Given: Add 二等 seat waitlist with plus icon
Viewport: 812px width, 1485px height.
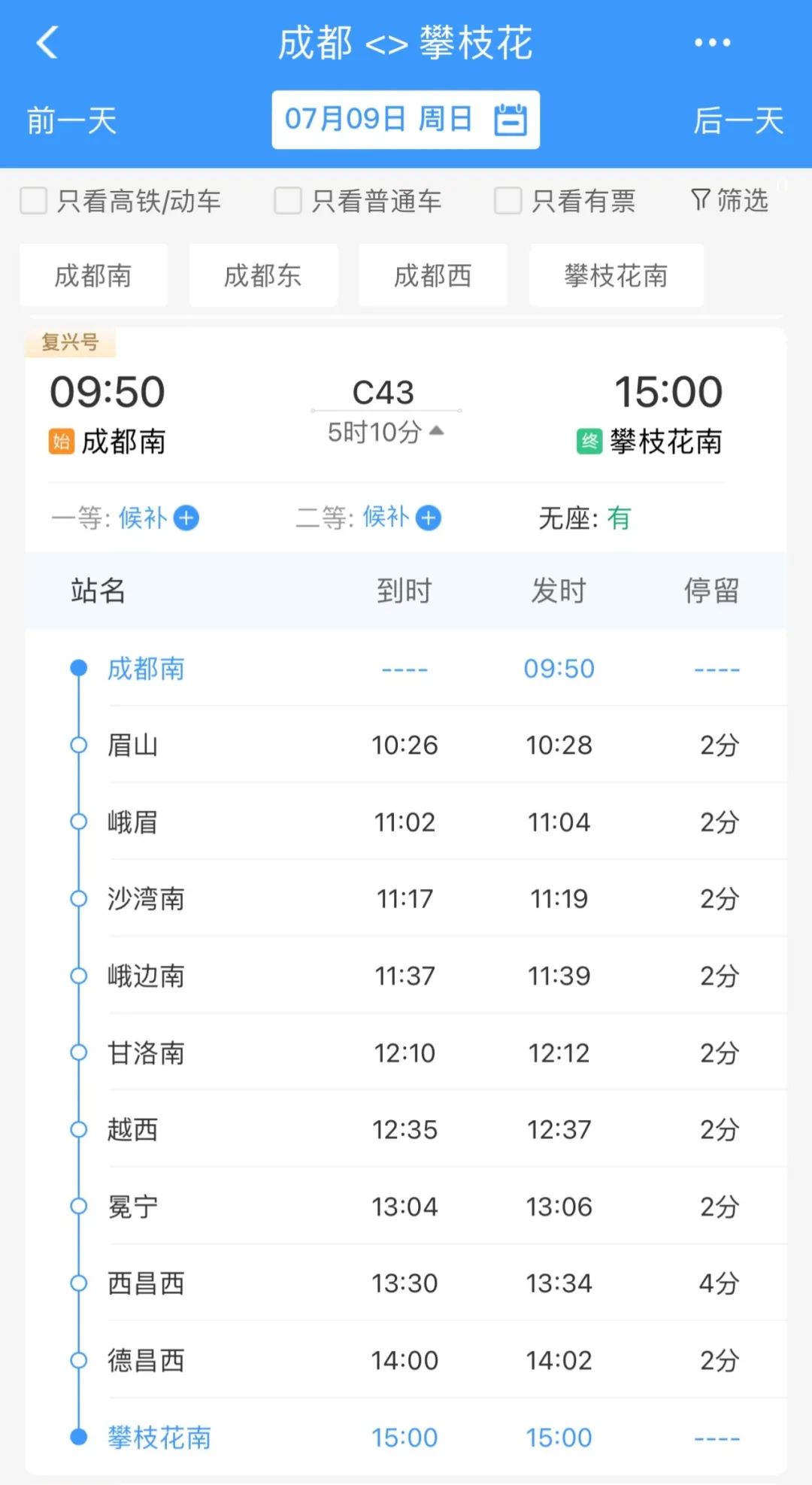Looking at the screenshot, I should point(429,518).
